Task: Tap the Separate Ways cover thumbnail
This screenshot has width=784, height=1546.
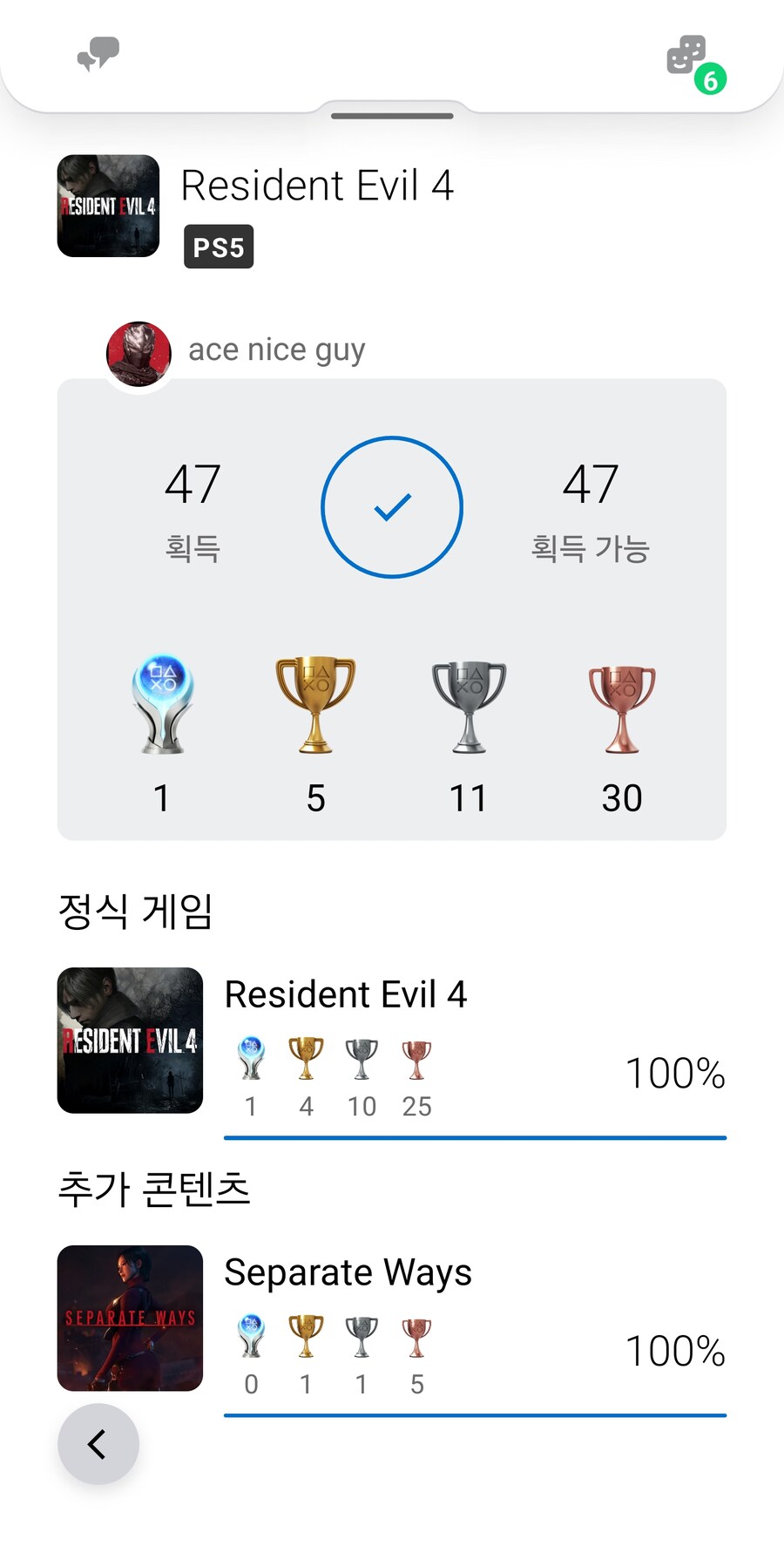Action: [x=129, y=1318]
